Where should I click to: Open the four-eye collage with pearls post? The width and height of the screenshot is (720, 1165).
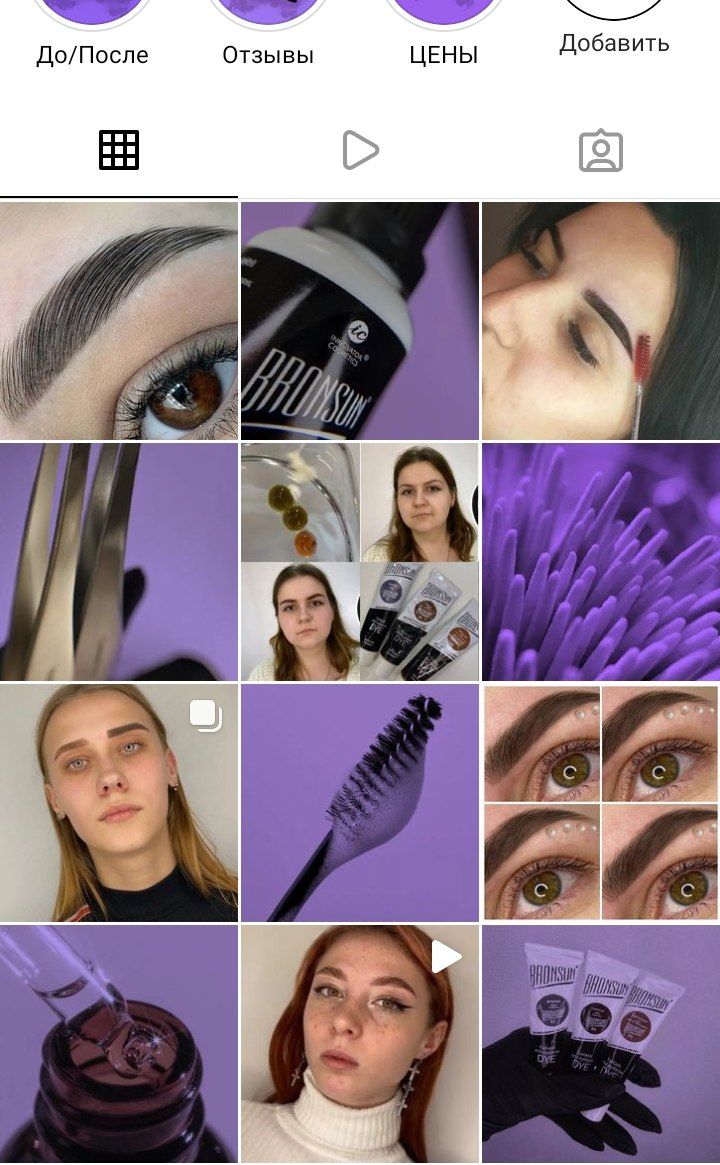coord(601,802)
